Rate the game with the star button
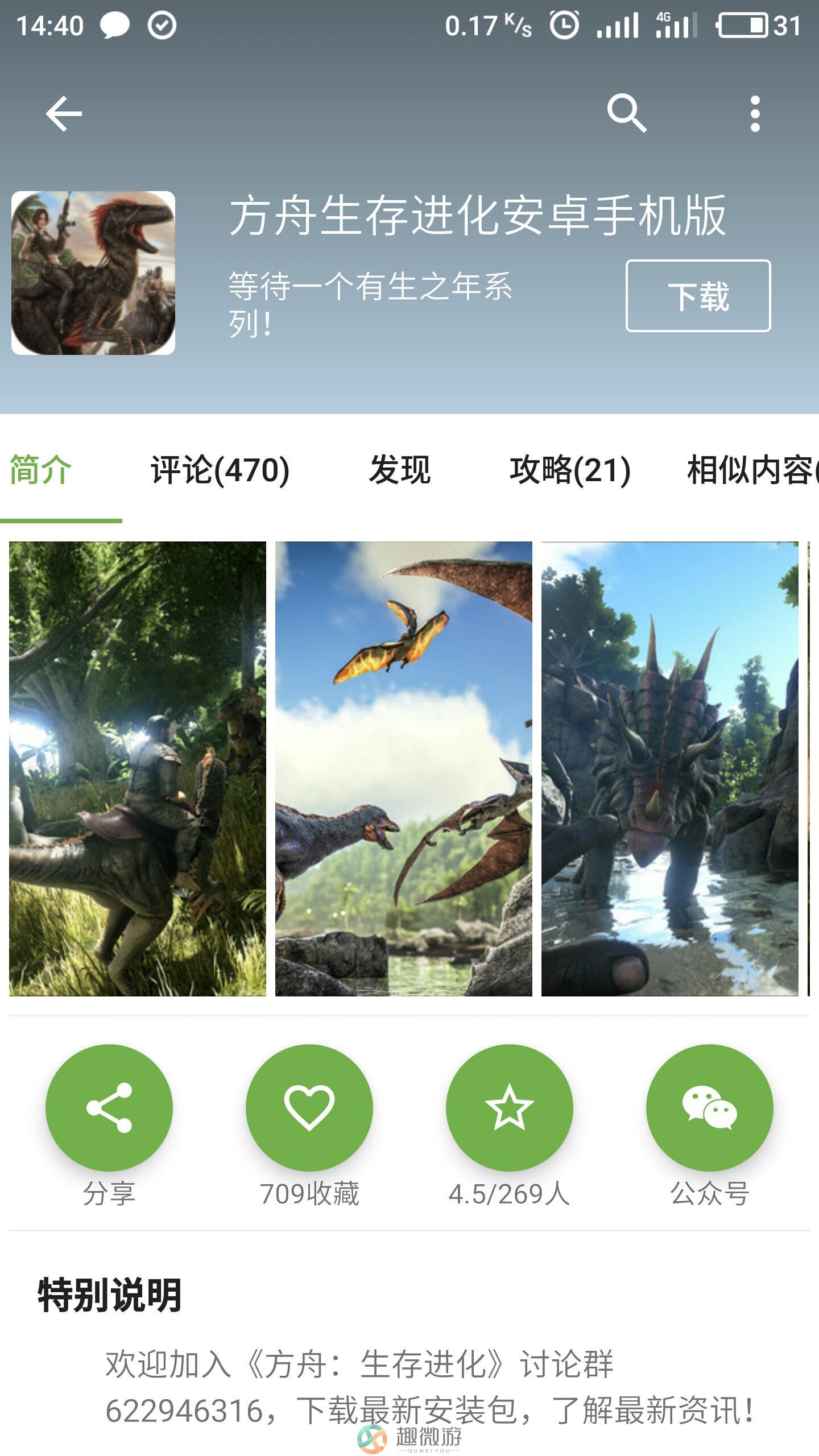 point(510,1107)
